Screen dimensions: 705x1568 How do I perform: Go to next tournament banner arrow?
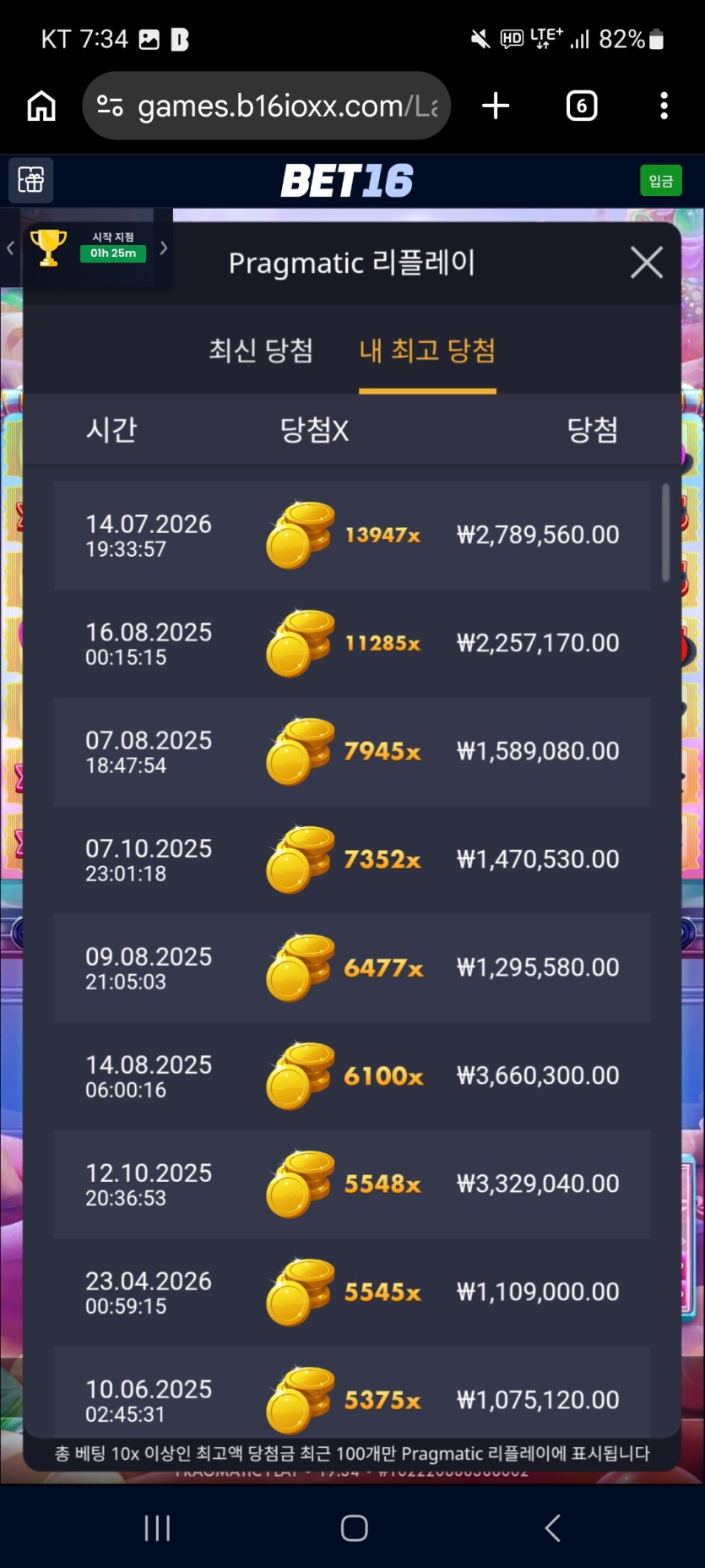(x=164, y=248)
